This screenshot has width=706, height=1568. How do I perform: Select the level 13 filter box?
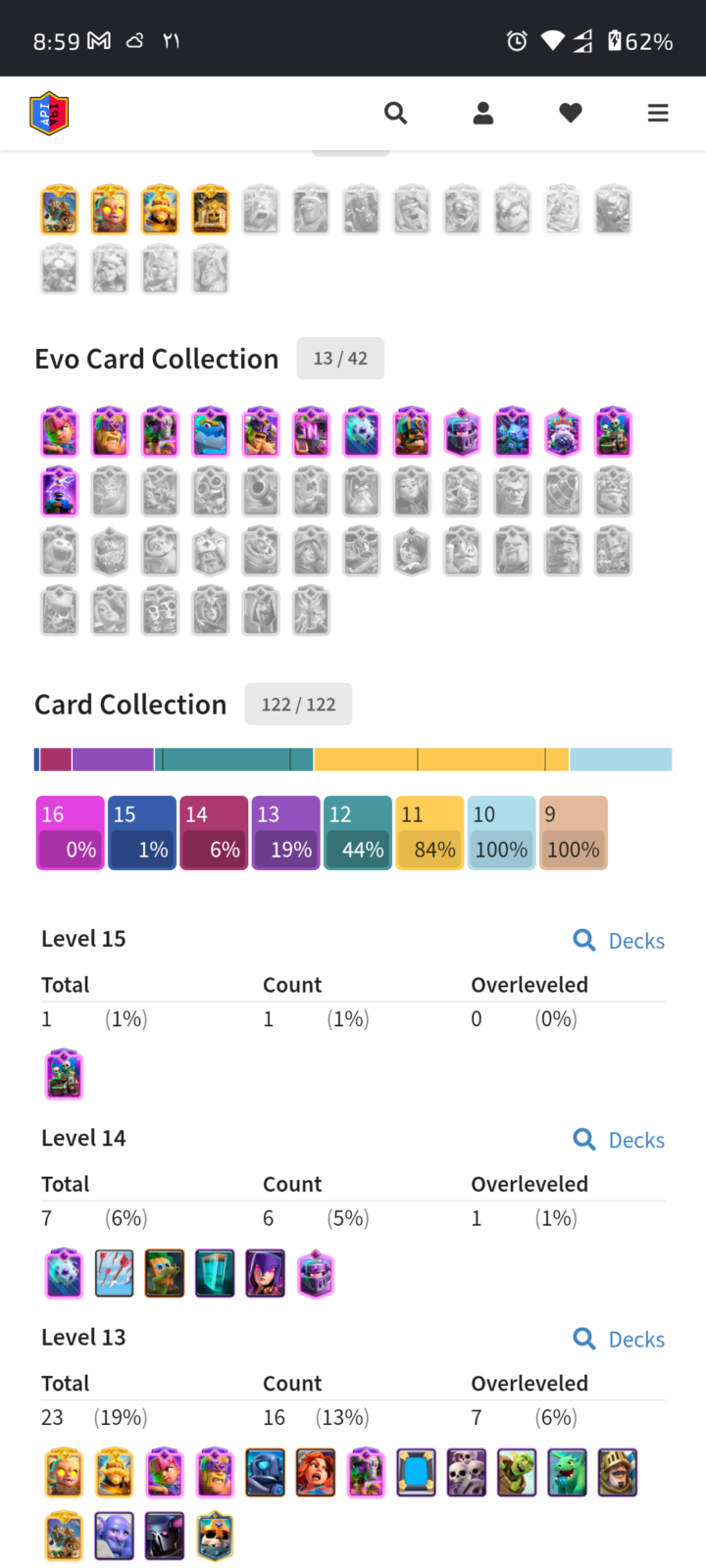click(285, 833)
